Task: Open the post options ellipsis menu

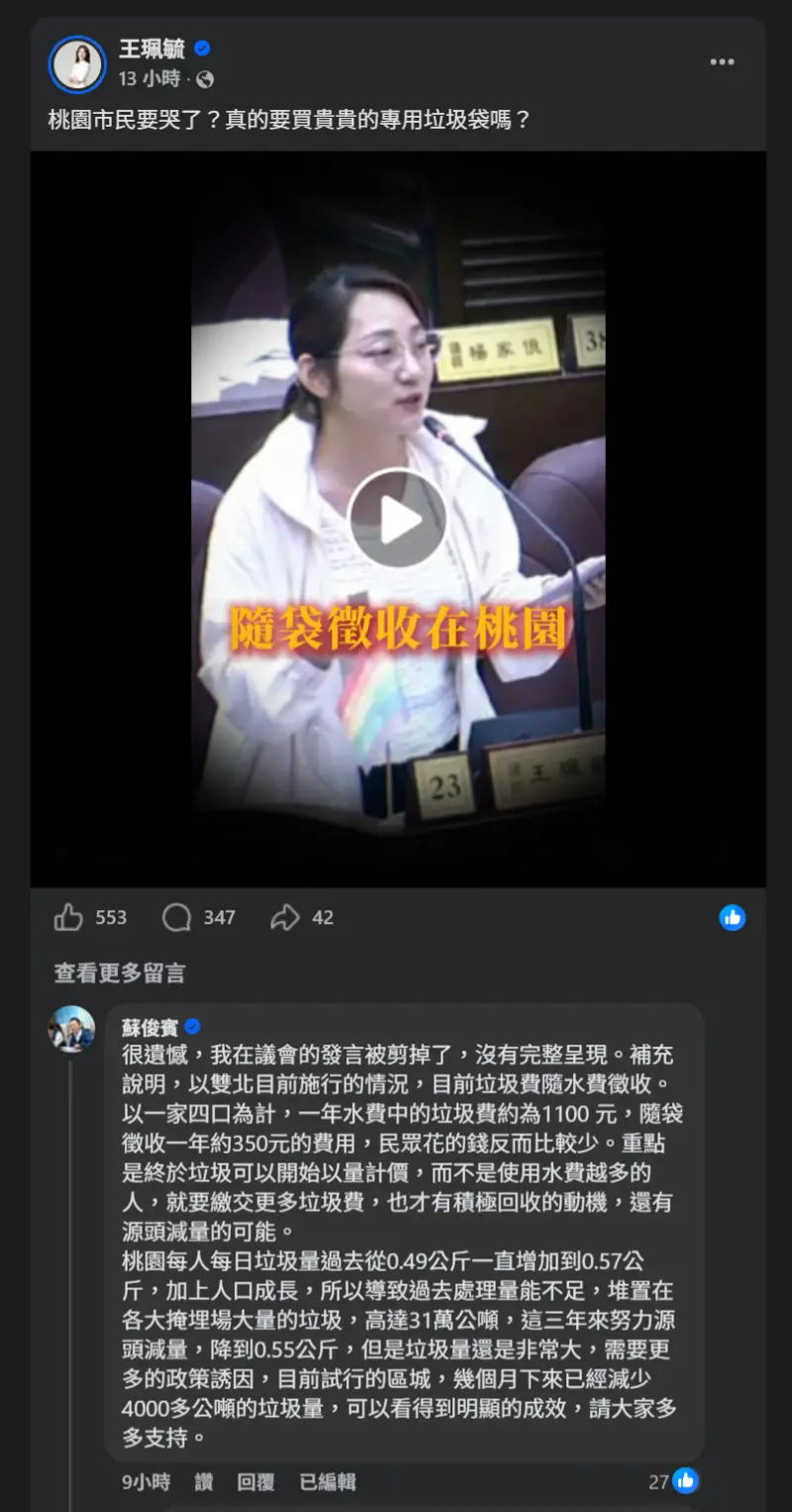Action: 723,61
